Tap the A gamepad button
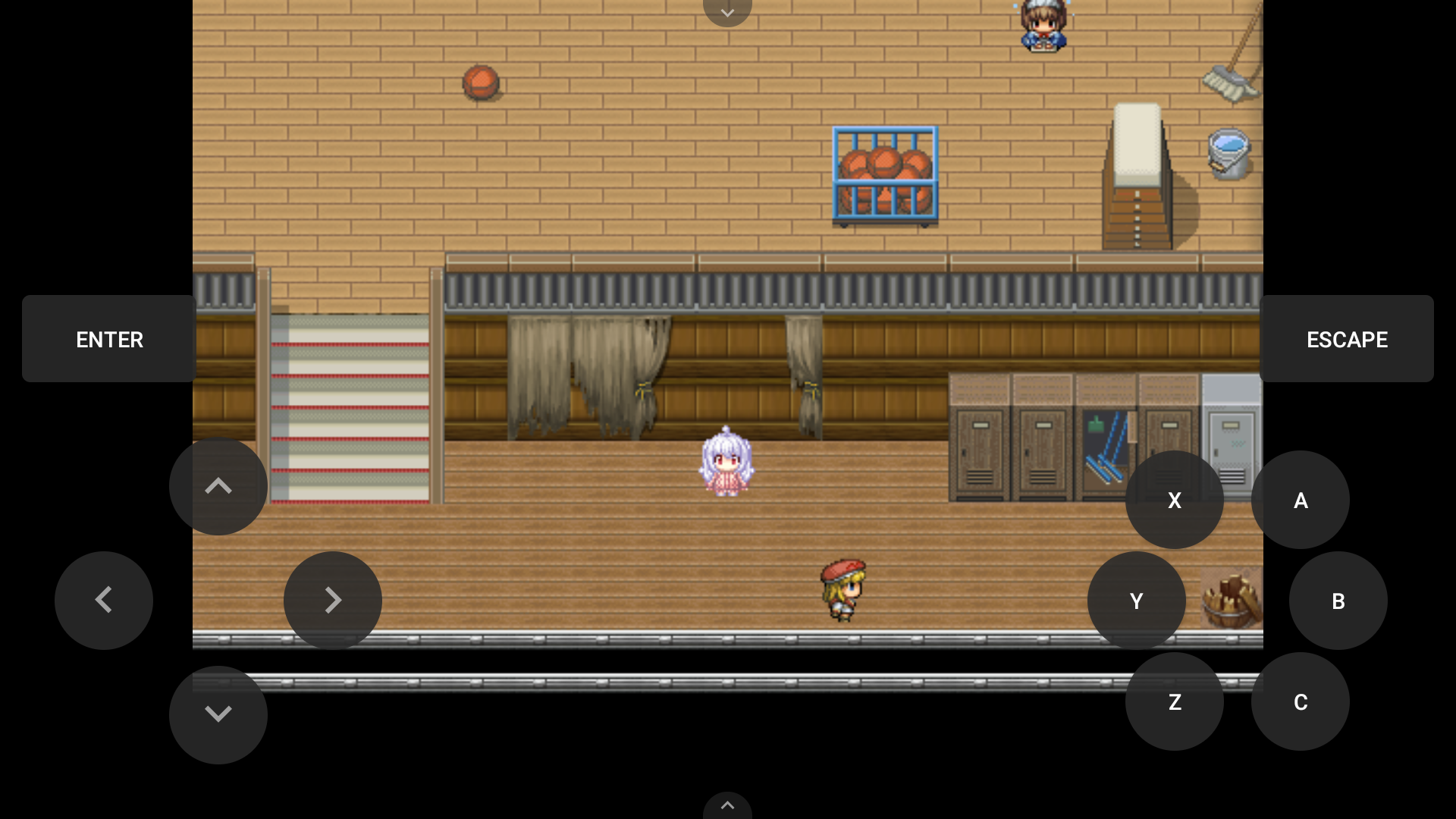The height and width of the screenshot is (819, 1456). (x=1301, y=500)
